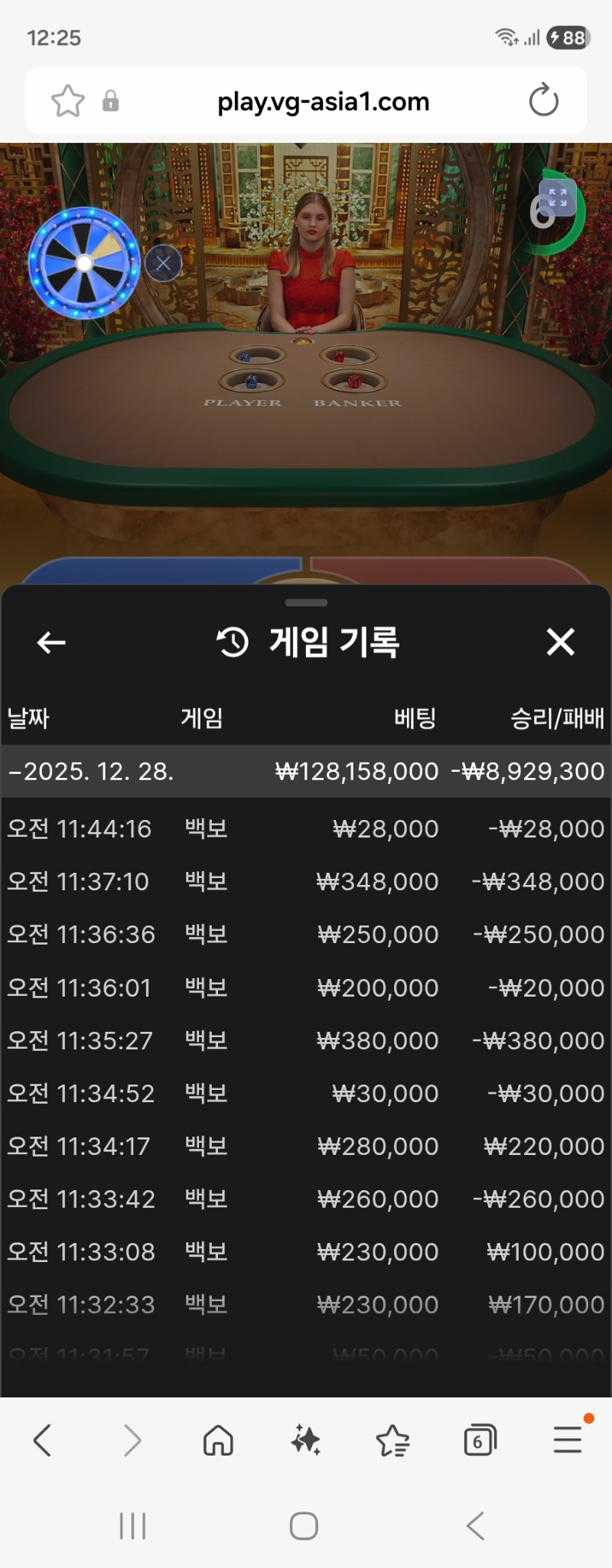Enter fullscreen video mode

tap(558, 197)
